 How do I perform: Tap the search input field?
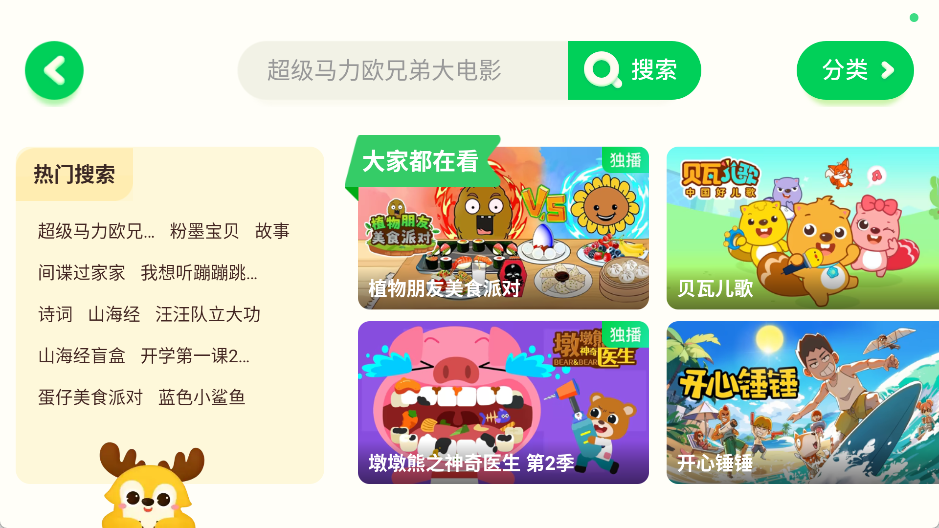pyautogui.click(x=402, y=70)
